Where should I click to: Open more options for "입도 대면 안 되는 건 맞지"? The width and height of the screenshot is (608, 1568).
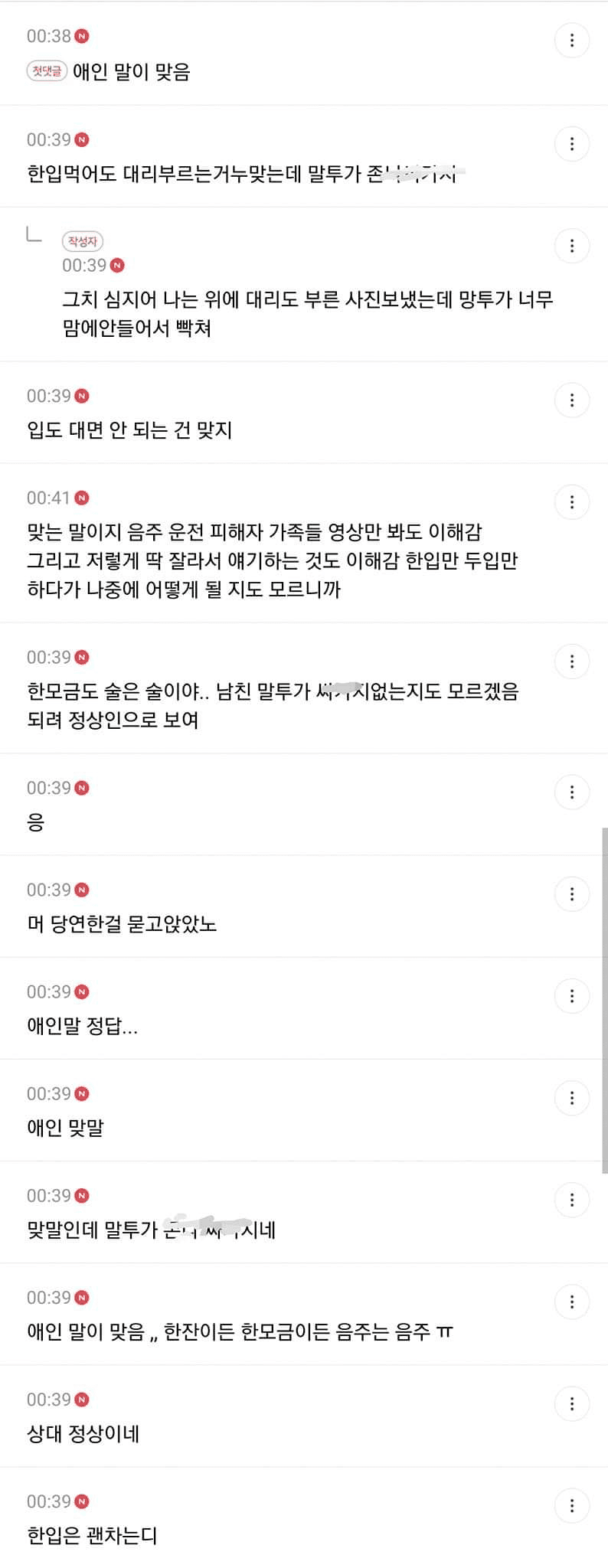[572, 400]
